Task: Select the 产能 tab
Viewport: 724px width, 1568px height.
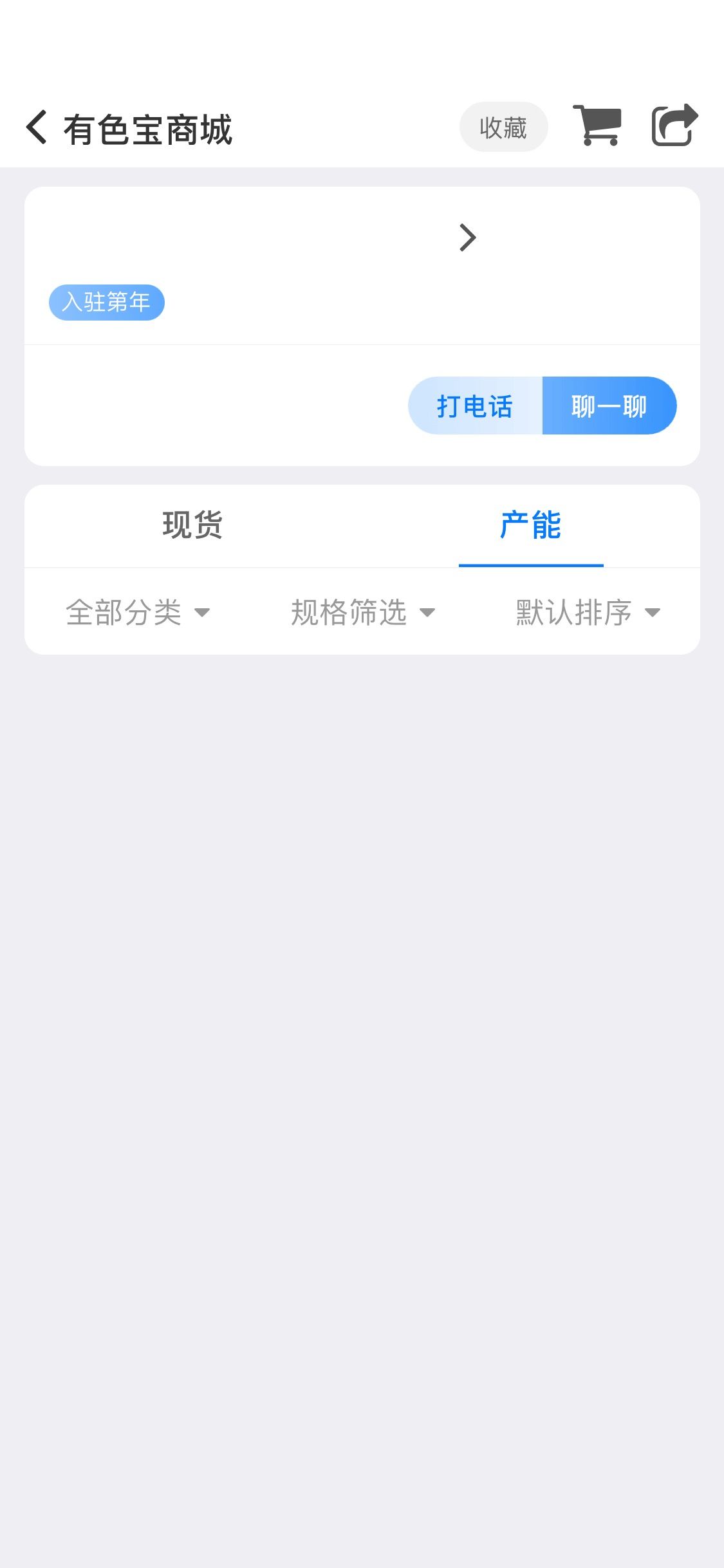Action: tap(530, 525)
